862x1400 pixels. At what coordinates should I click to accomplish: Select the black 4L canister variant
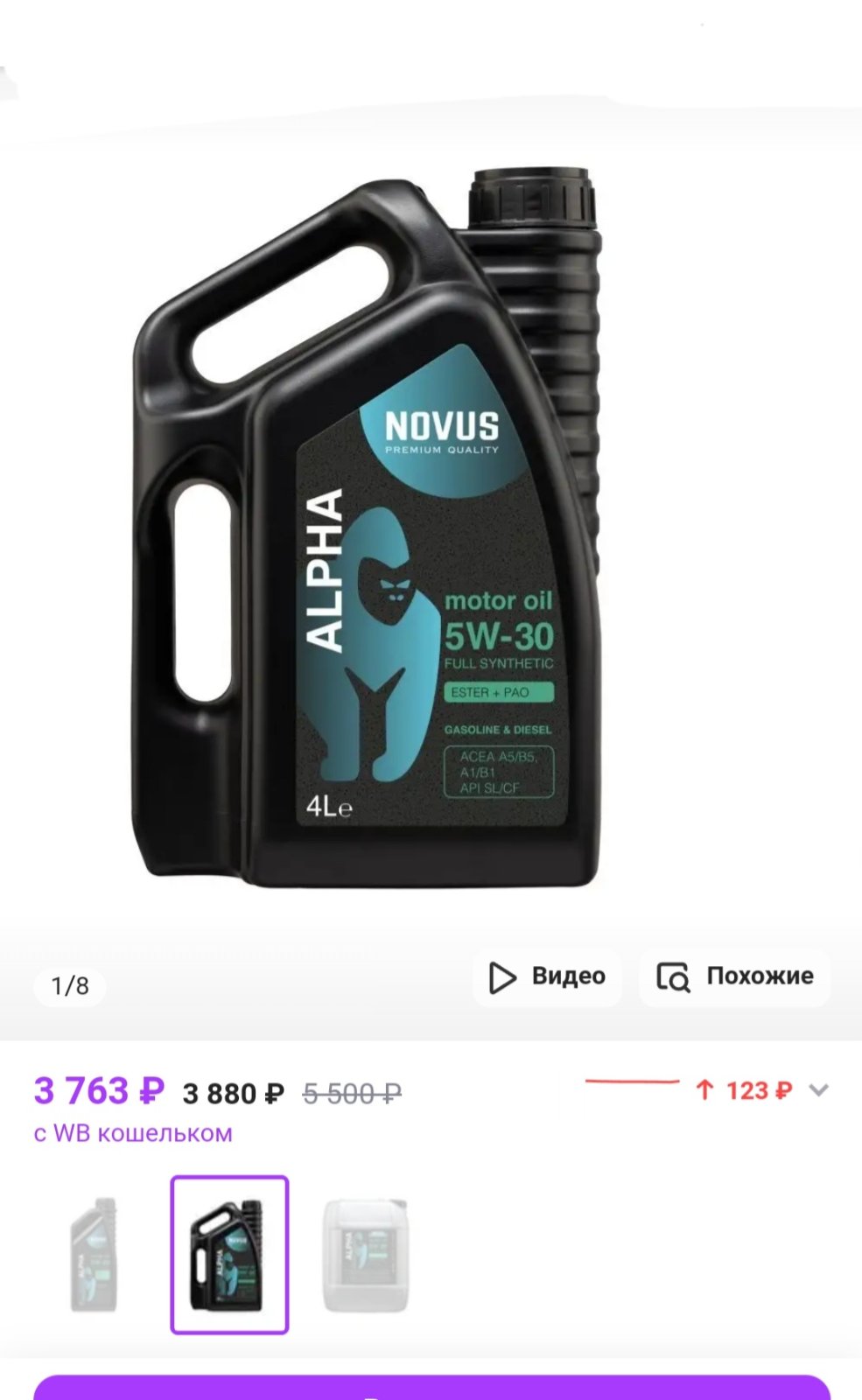[229, 1255]
